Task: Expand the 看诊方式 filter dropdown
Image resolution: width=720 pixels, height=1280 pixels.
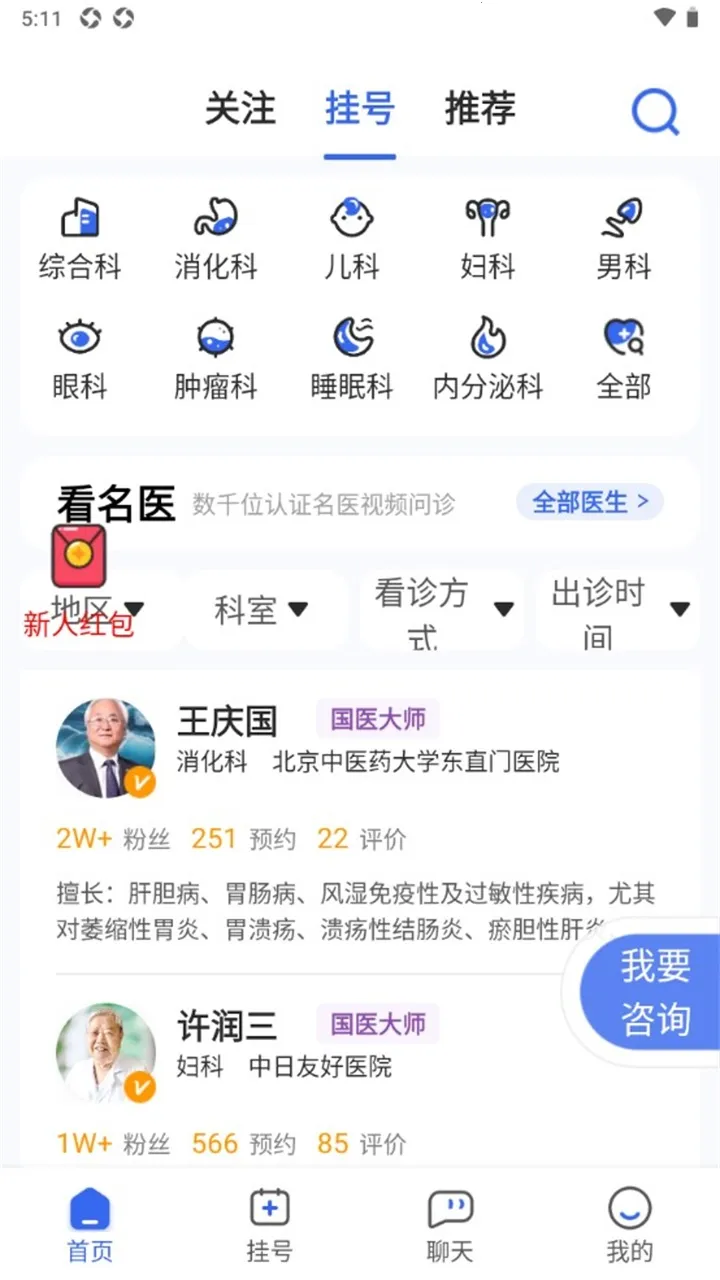Action: coord(442,610)
